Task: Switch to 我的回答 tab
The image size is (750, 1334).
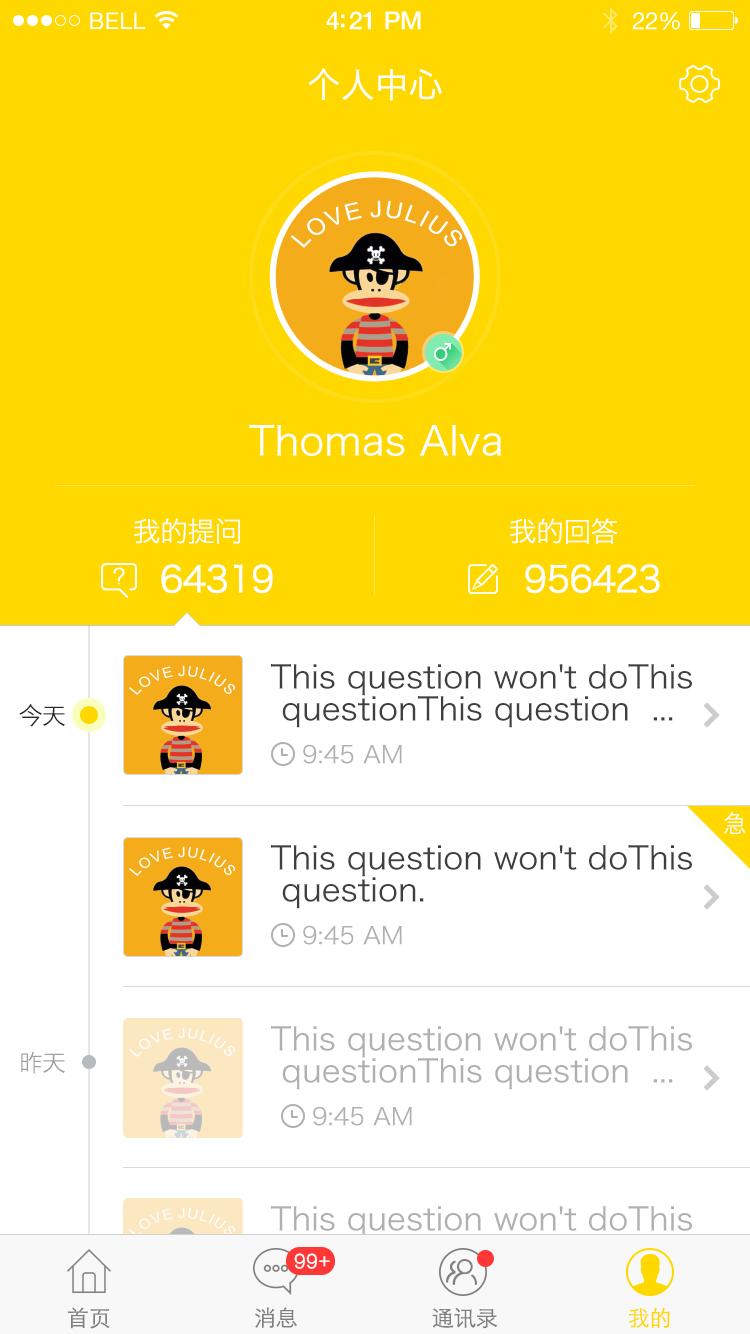Action: pos(563,558)
